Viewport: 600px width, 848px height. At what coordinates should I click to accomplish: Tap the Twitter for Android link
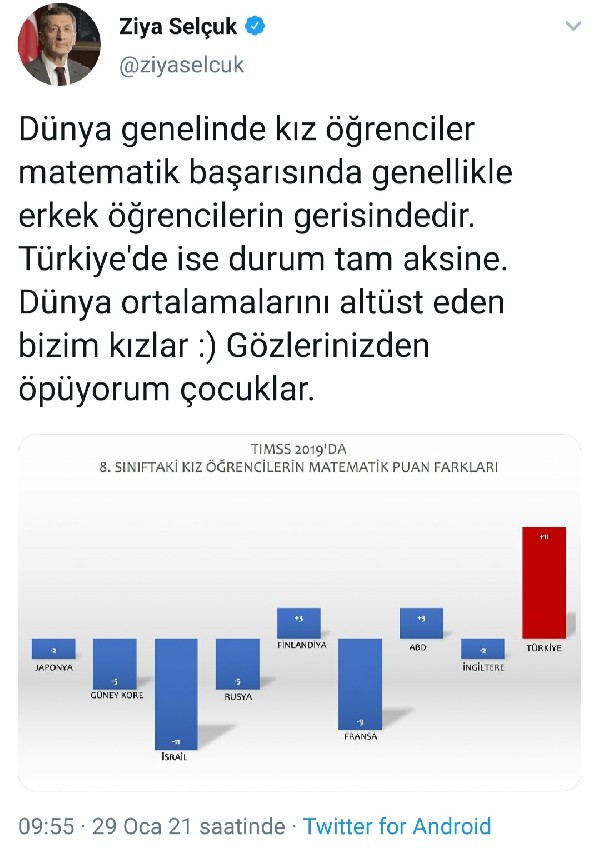397,826
